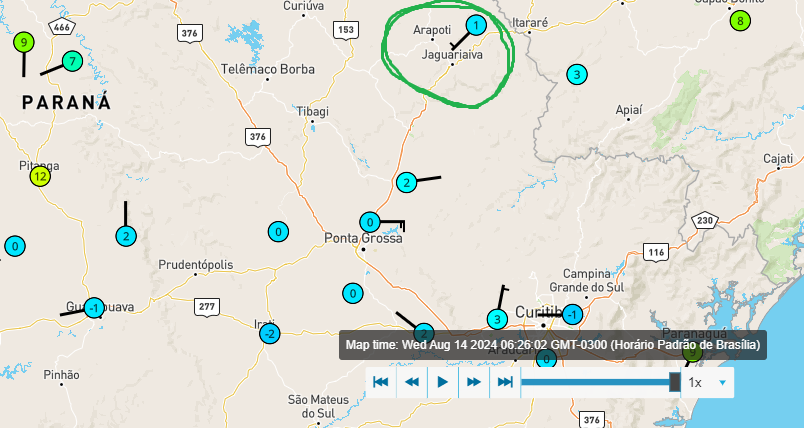Select the station marker 3 near Itararé

pos(576,74)
